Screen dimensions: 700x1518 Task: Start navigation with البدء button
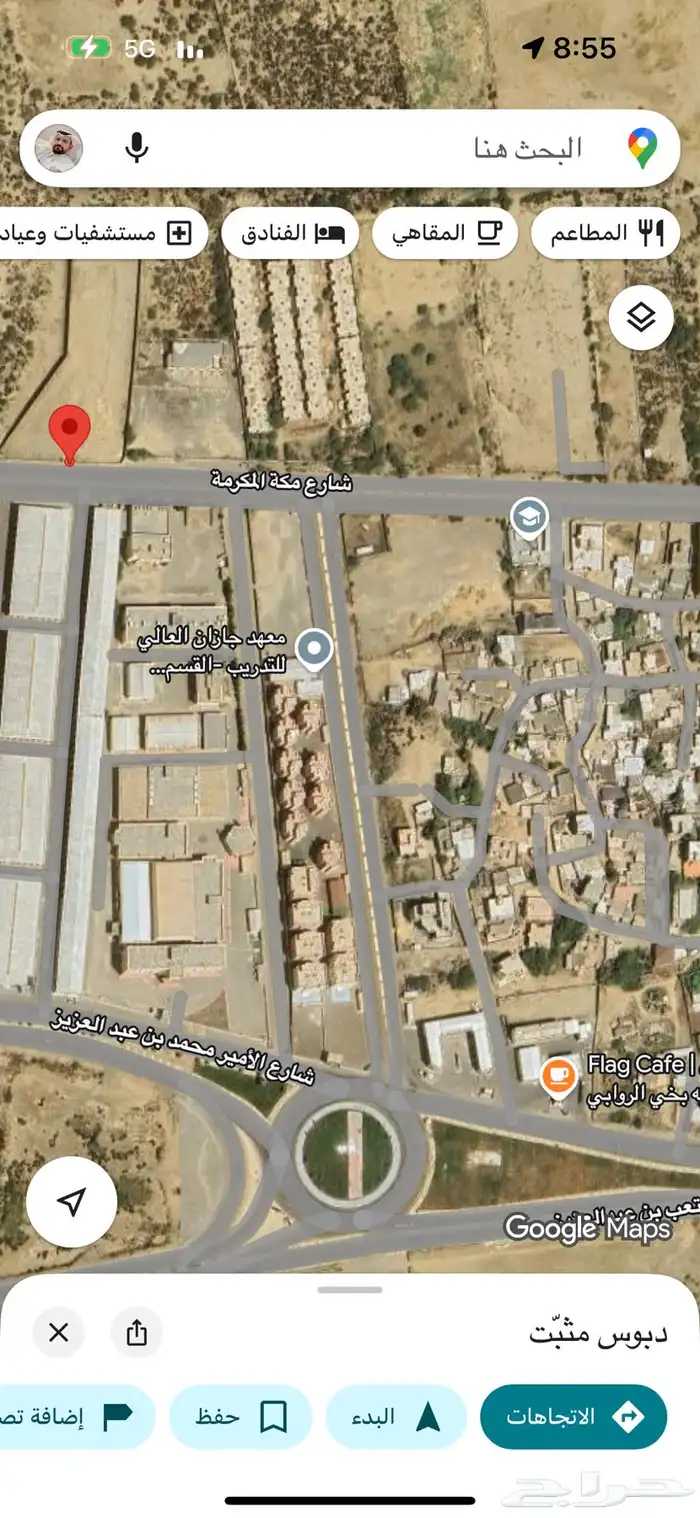tap(396, 1416)
